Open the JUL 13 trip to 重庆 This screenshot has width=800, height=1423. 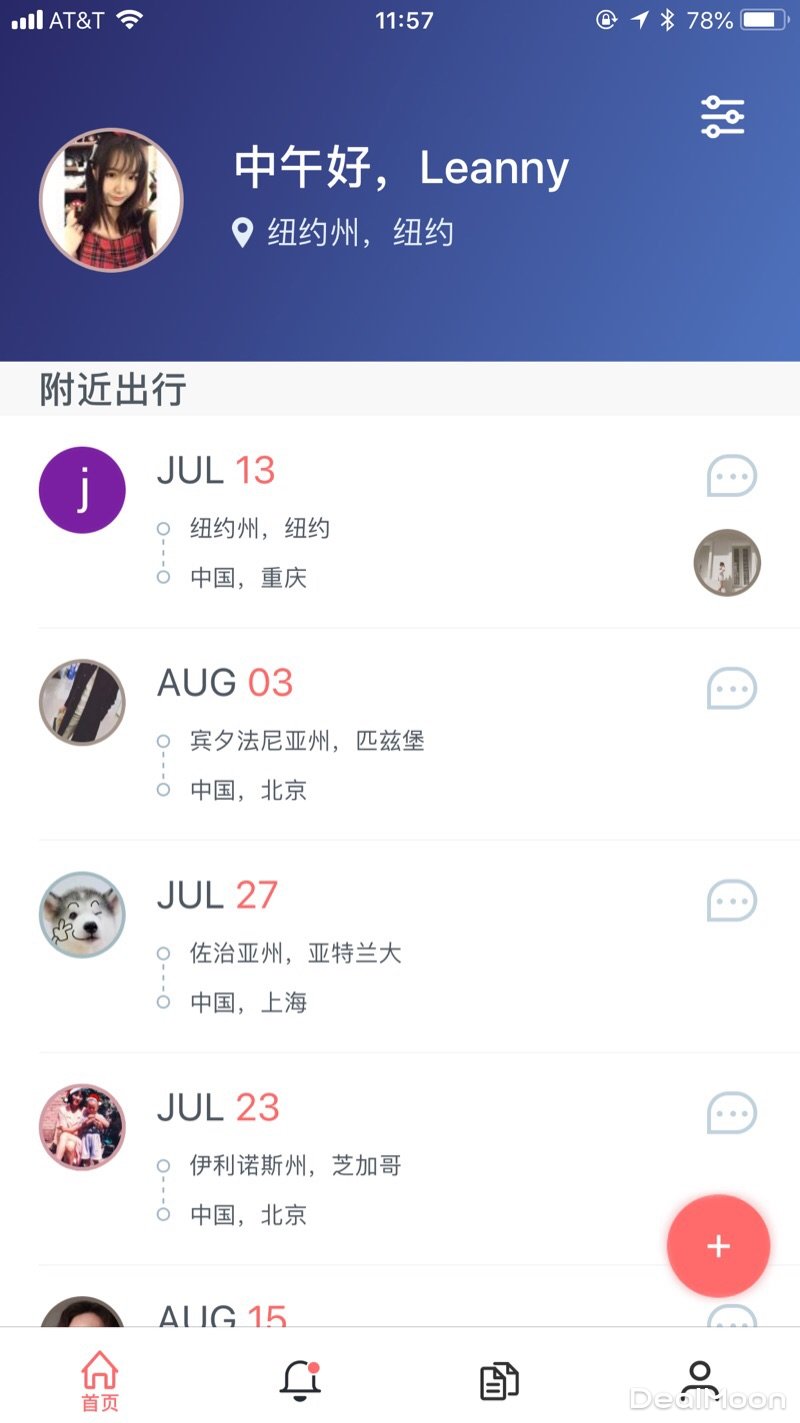(x=400, y=523)
